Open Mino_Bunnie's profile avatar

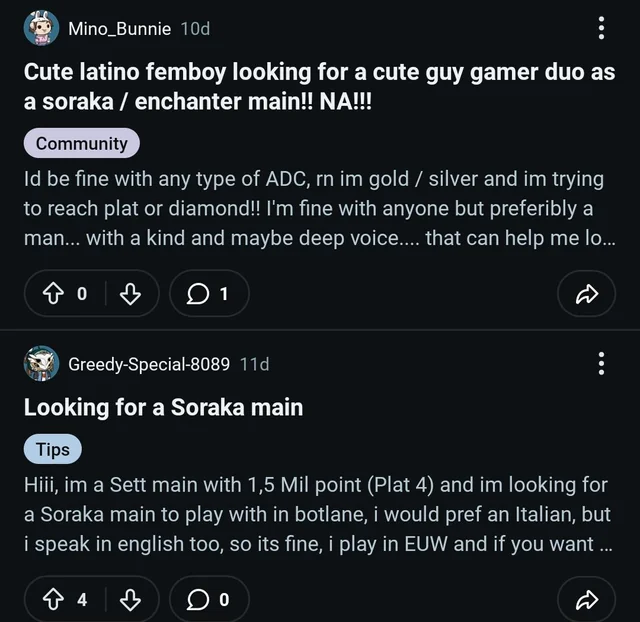click(x=41, y=28)
